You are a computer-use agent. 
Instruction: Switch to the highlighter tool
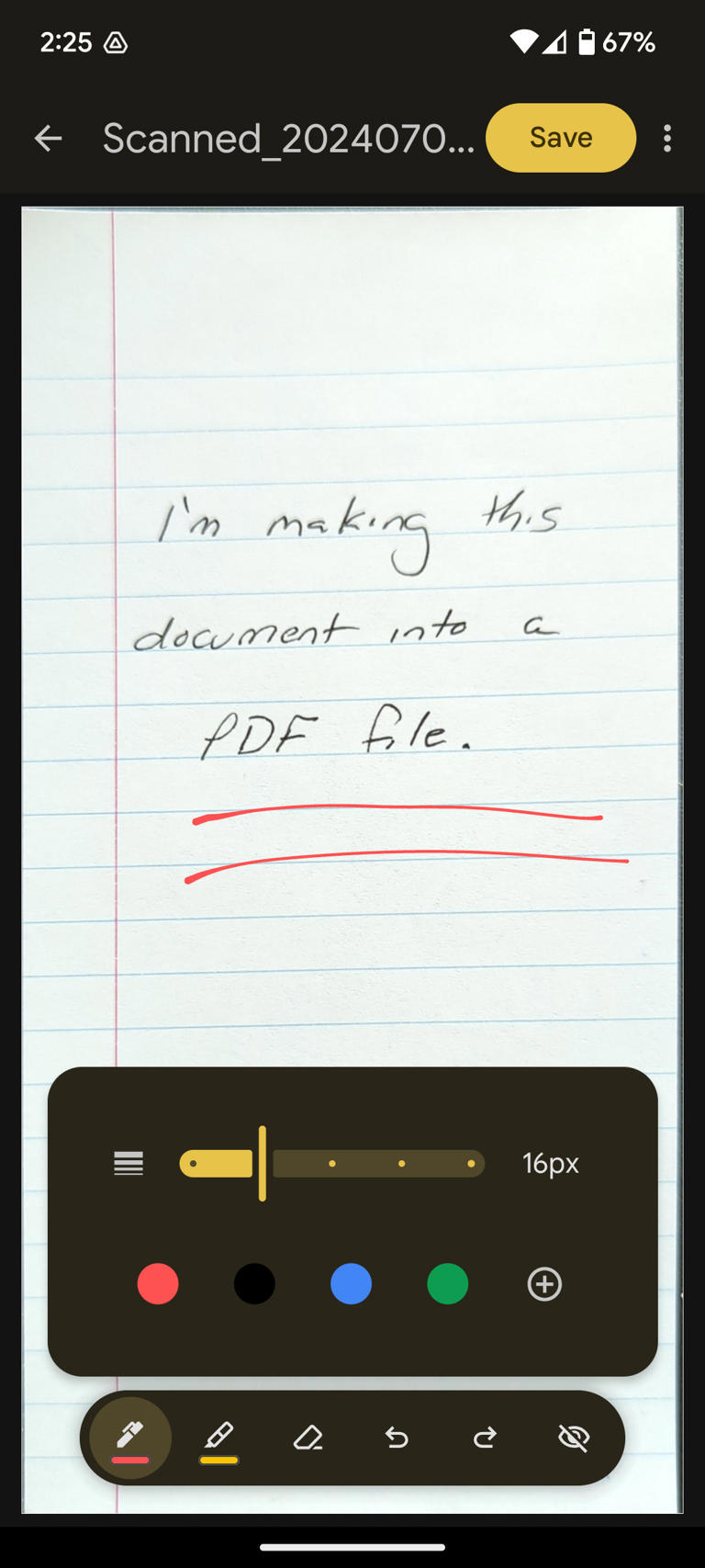219,1438
